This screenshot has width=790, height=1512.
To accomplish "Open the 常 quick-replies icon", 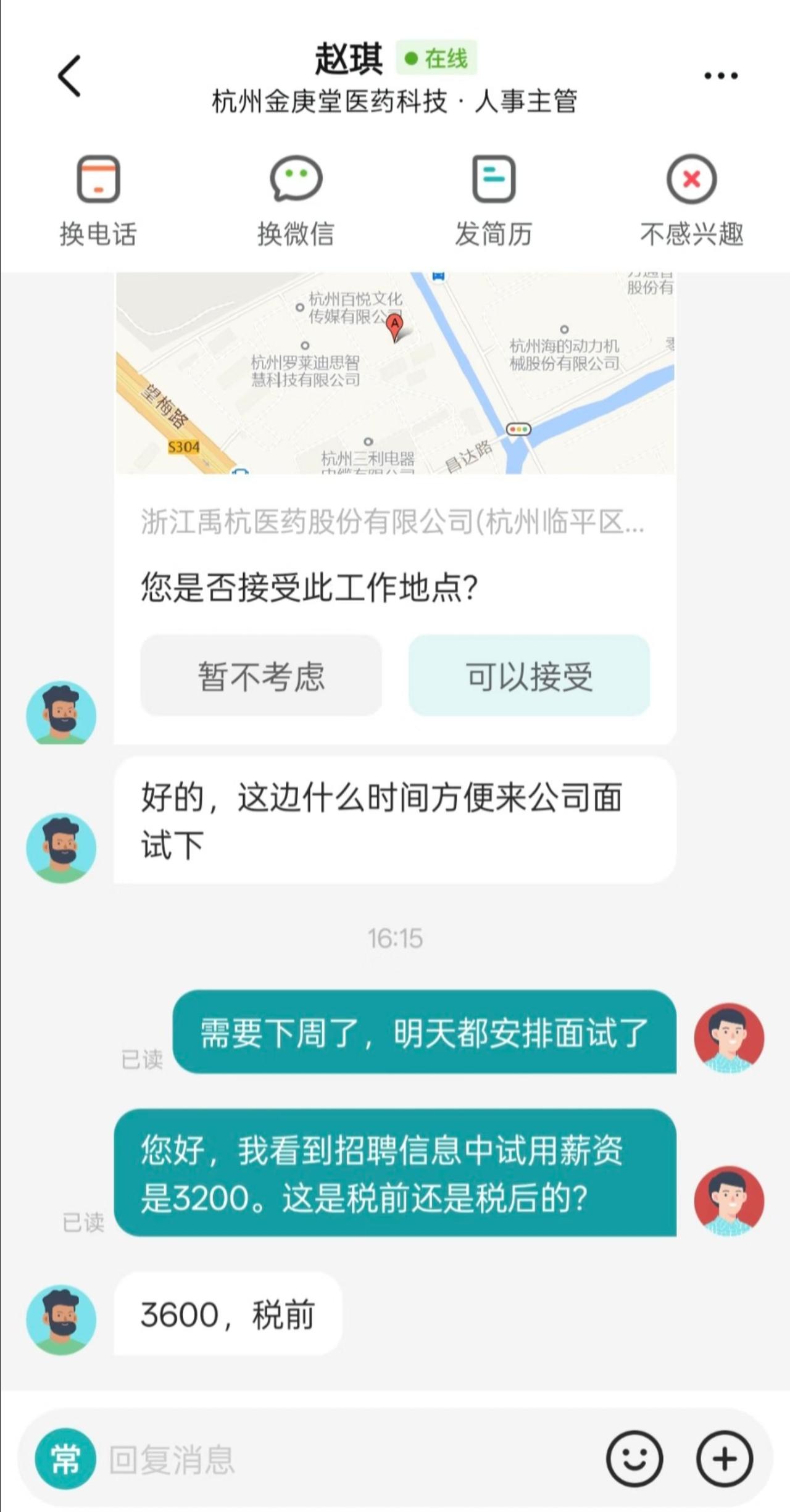I will tap(64, 1456).
